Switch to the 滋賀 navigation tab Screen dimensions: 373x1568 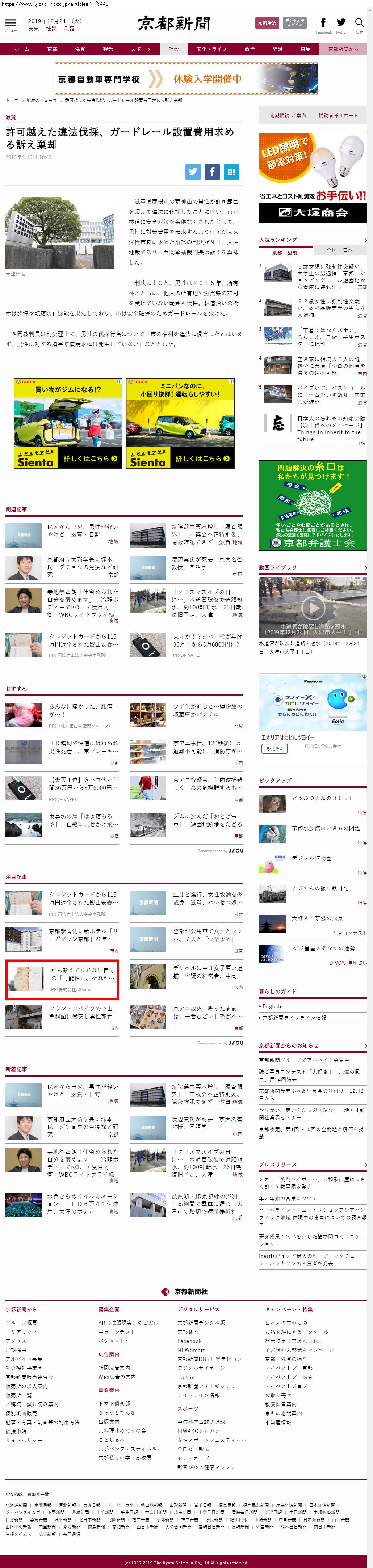[80, 49]
